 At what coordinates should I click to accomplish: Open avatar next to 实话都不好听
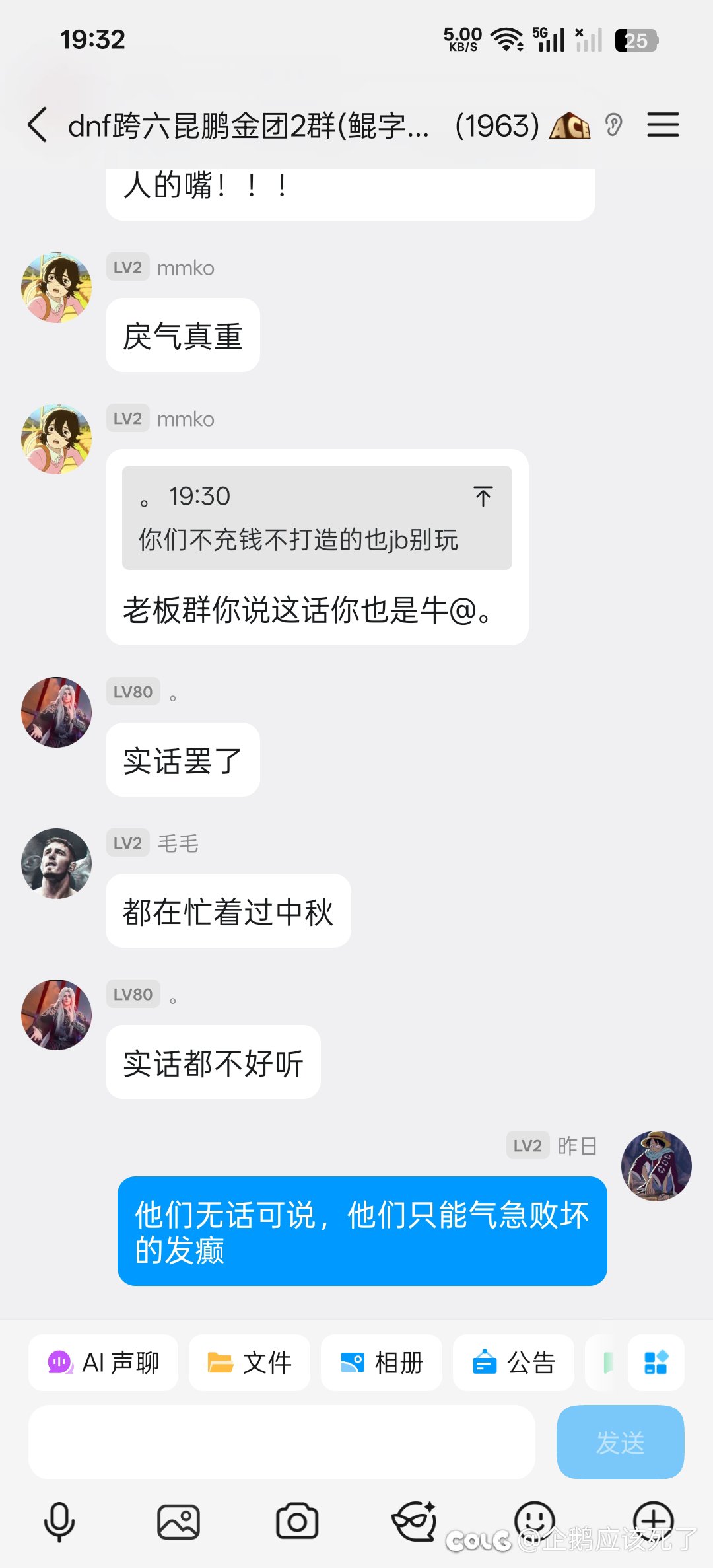pos(57,1015)
